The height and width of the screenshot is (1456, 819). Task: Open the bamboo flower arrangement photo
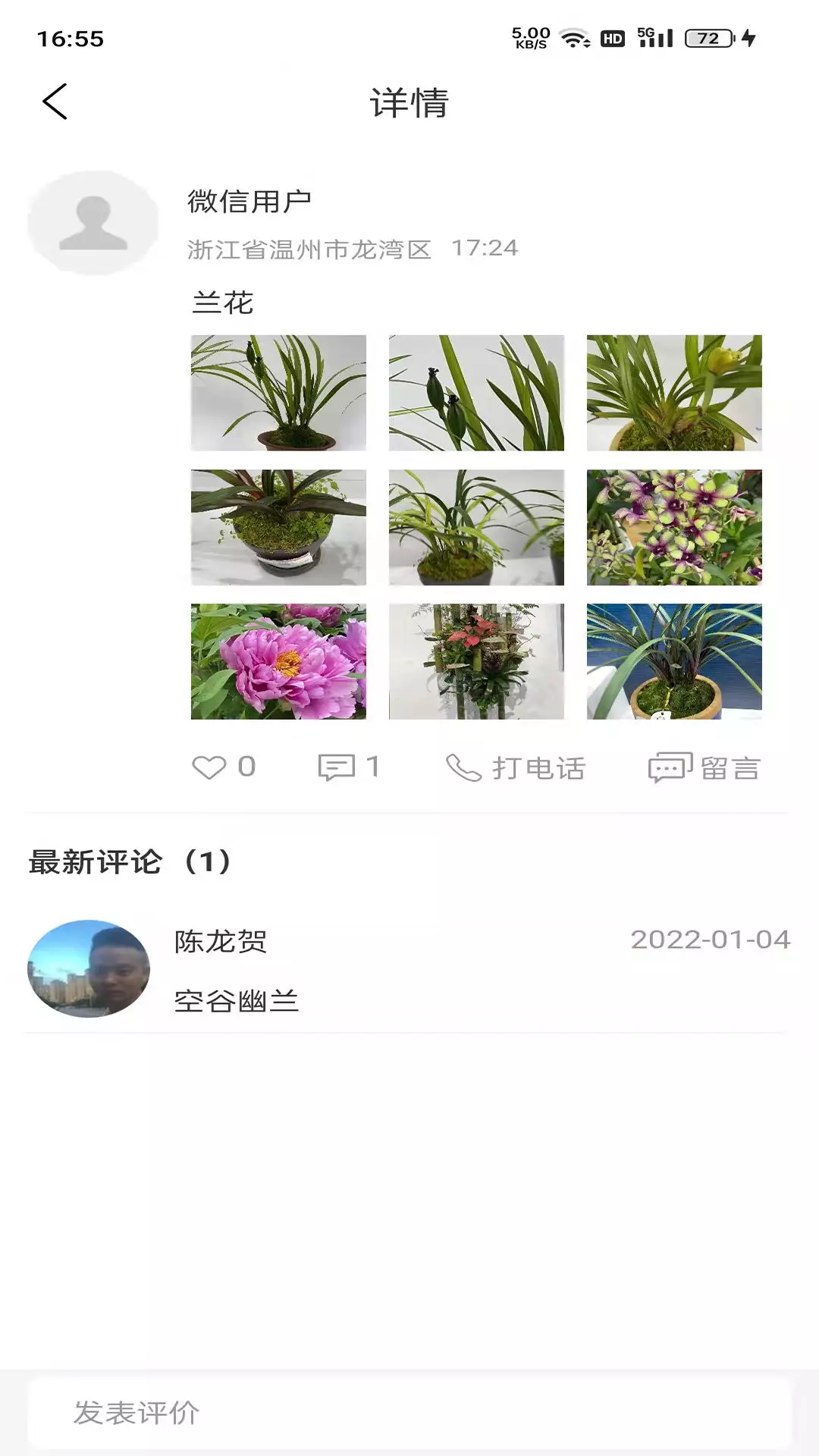476,661
